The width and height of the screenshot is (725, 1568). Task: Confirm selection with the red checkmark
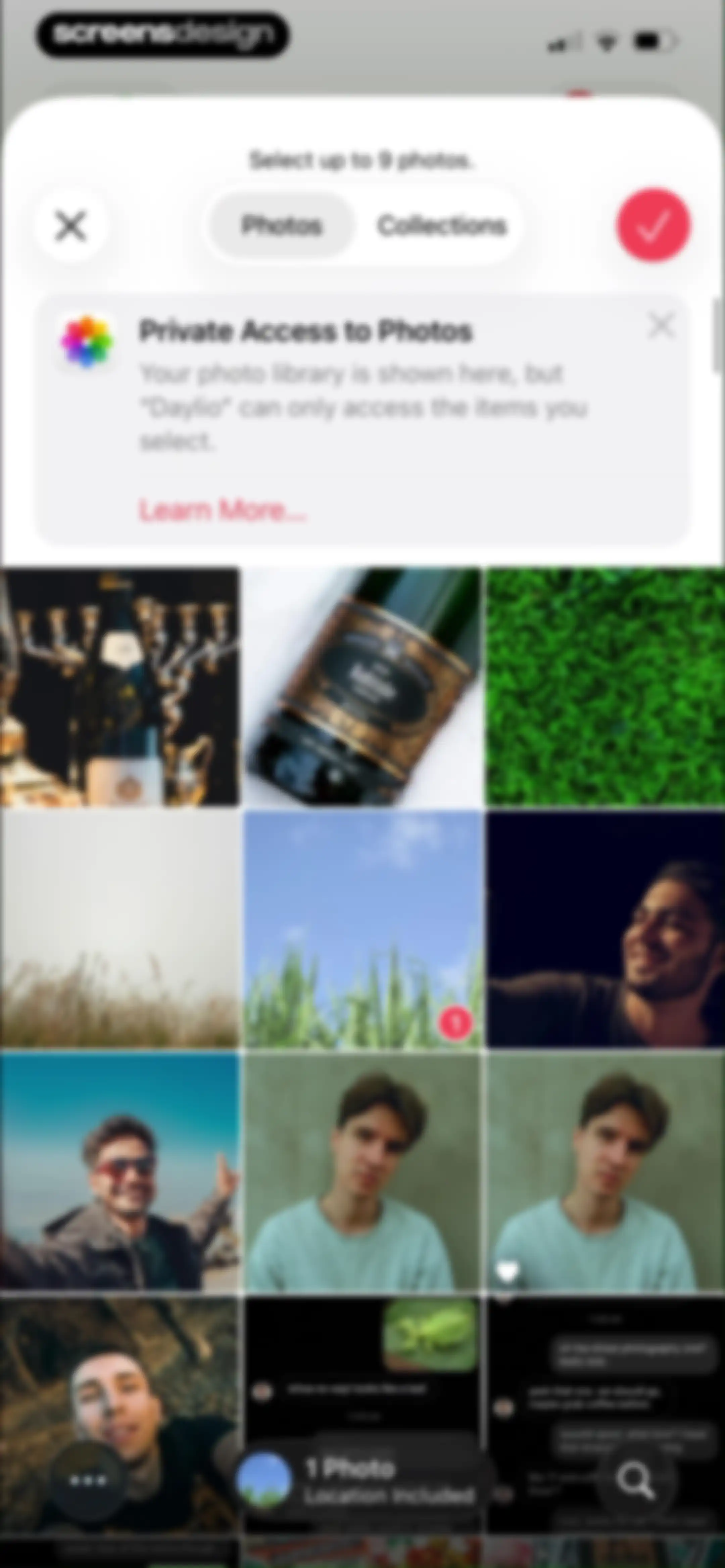coord(653,225)
